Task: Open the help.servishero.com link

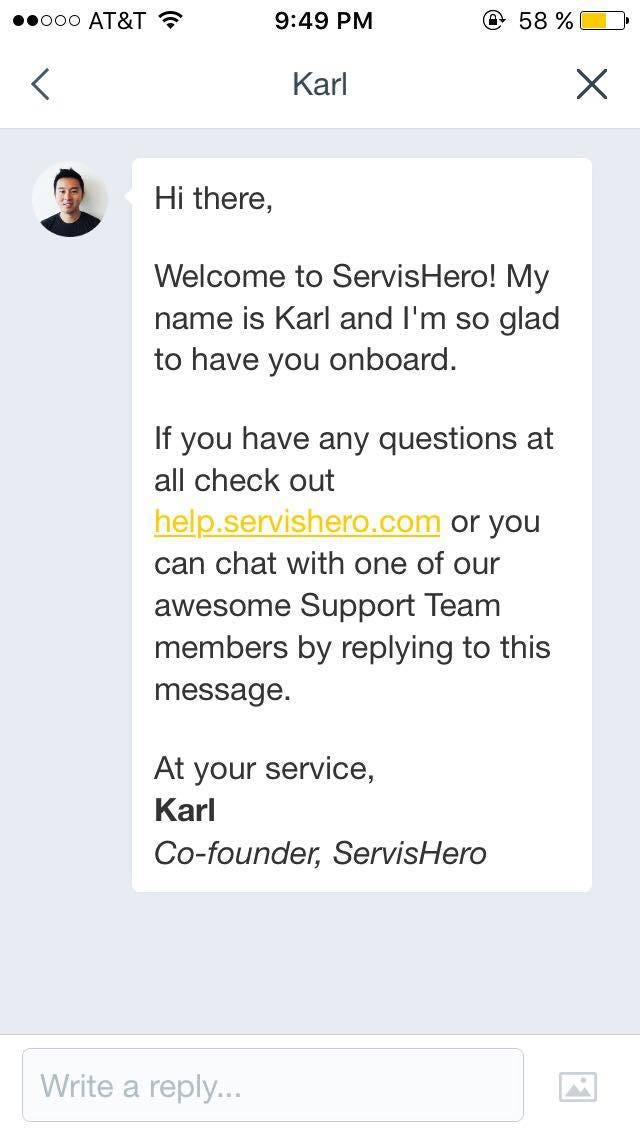Action: pyautogui.click(x=297, y=522)
